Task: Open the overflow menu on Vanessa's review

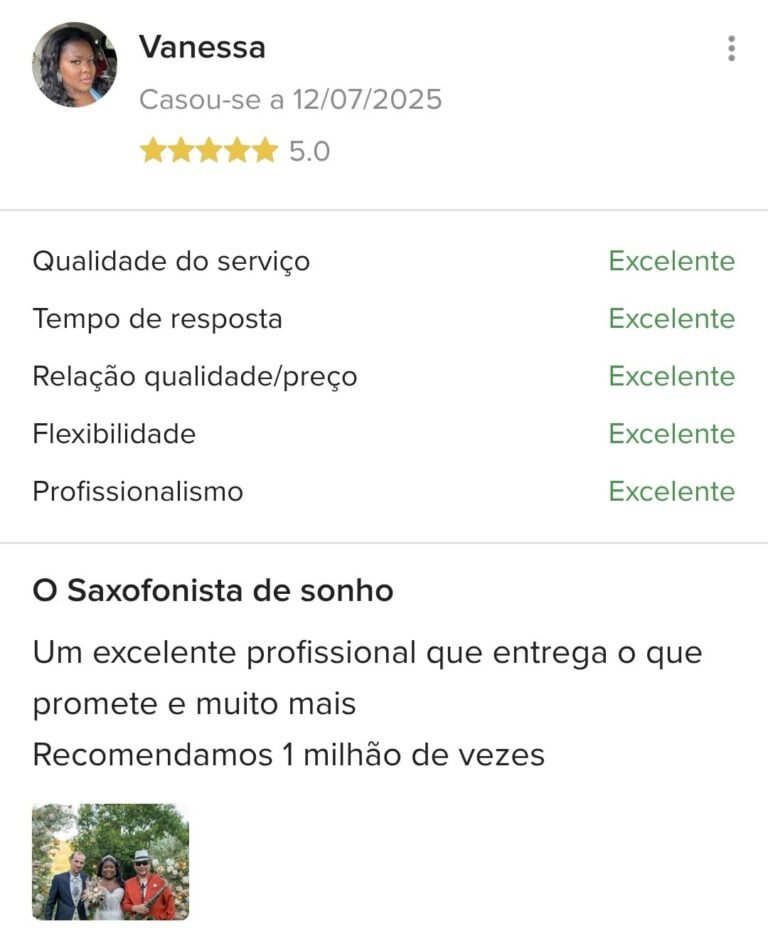Action: point(732,48)
